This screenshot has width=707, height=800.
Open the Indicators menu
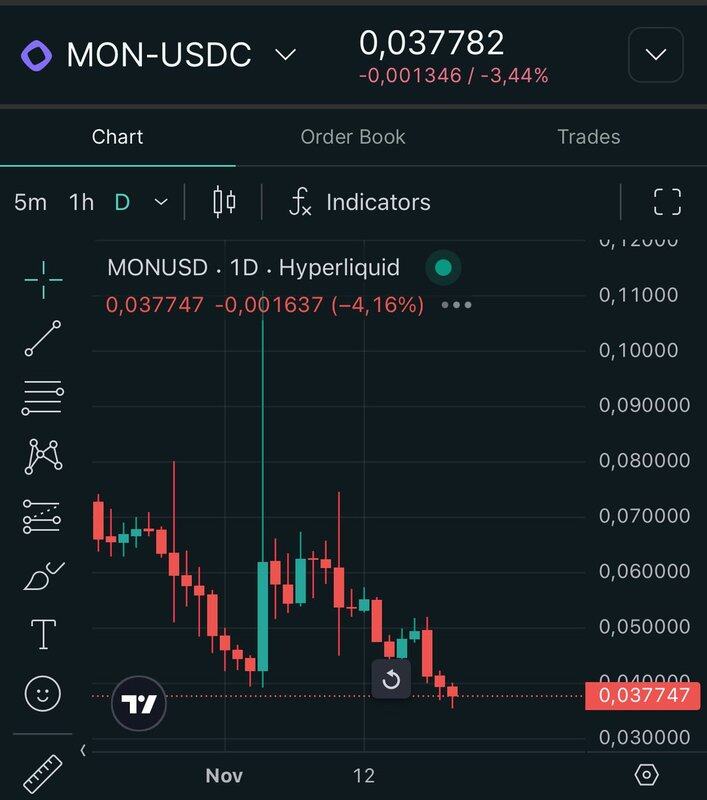(360, 202)
